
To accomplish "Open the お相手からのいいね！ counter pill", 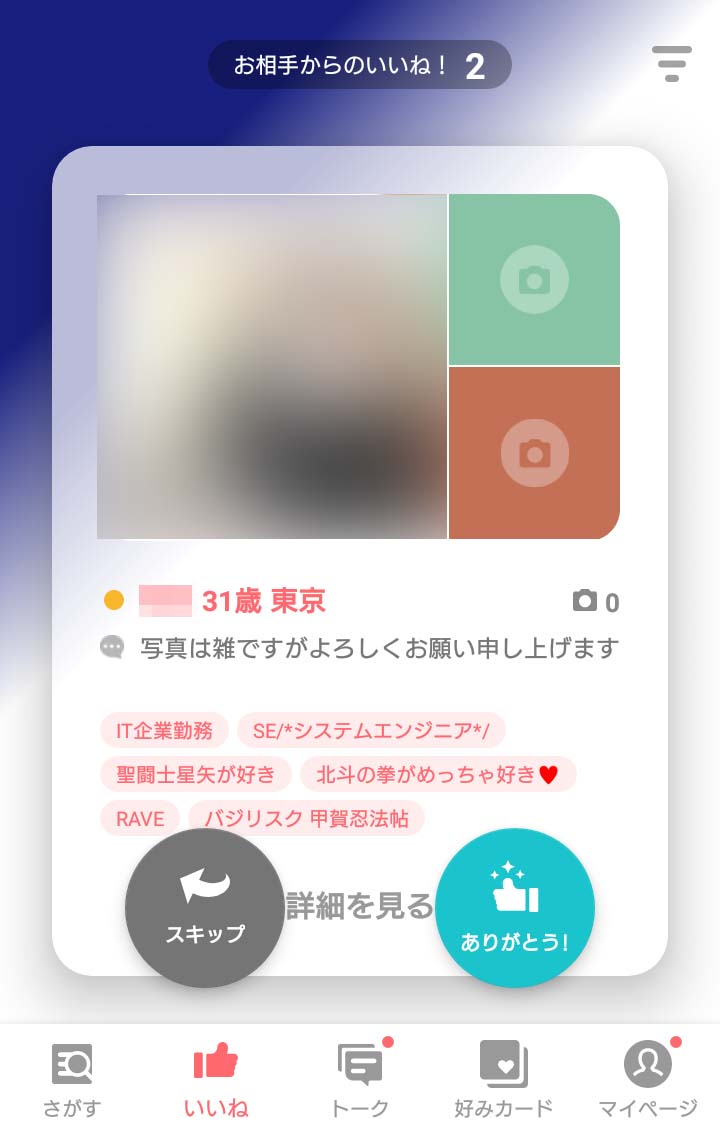I will (x=359, y=66).
